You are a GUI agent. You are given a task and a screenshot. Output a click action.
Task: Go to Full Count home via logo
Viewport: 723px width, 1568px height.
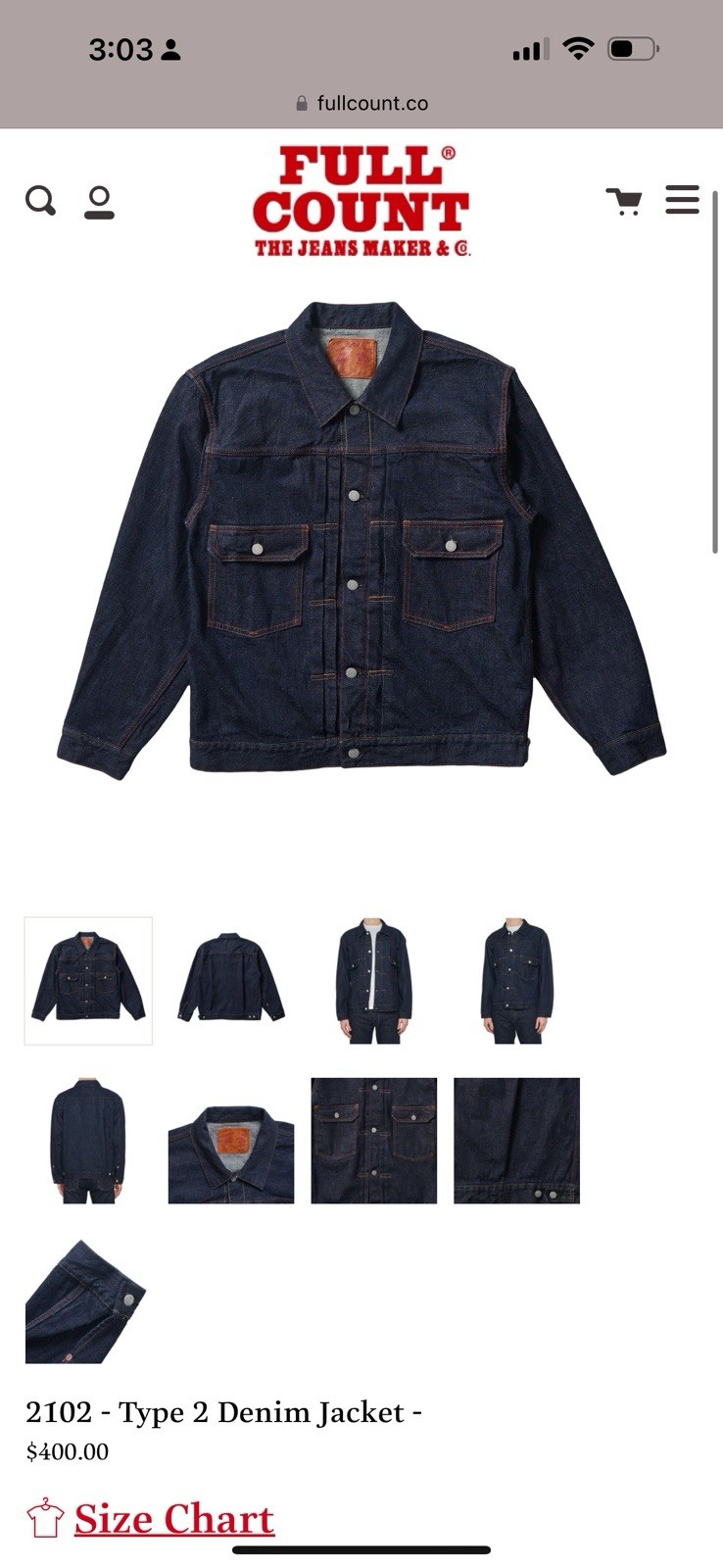[361, 202]
